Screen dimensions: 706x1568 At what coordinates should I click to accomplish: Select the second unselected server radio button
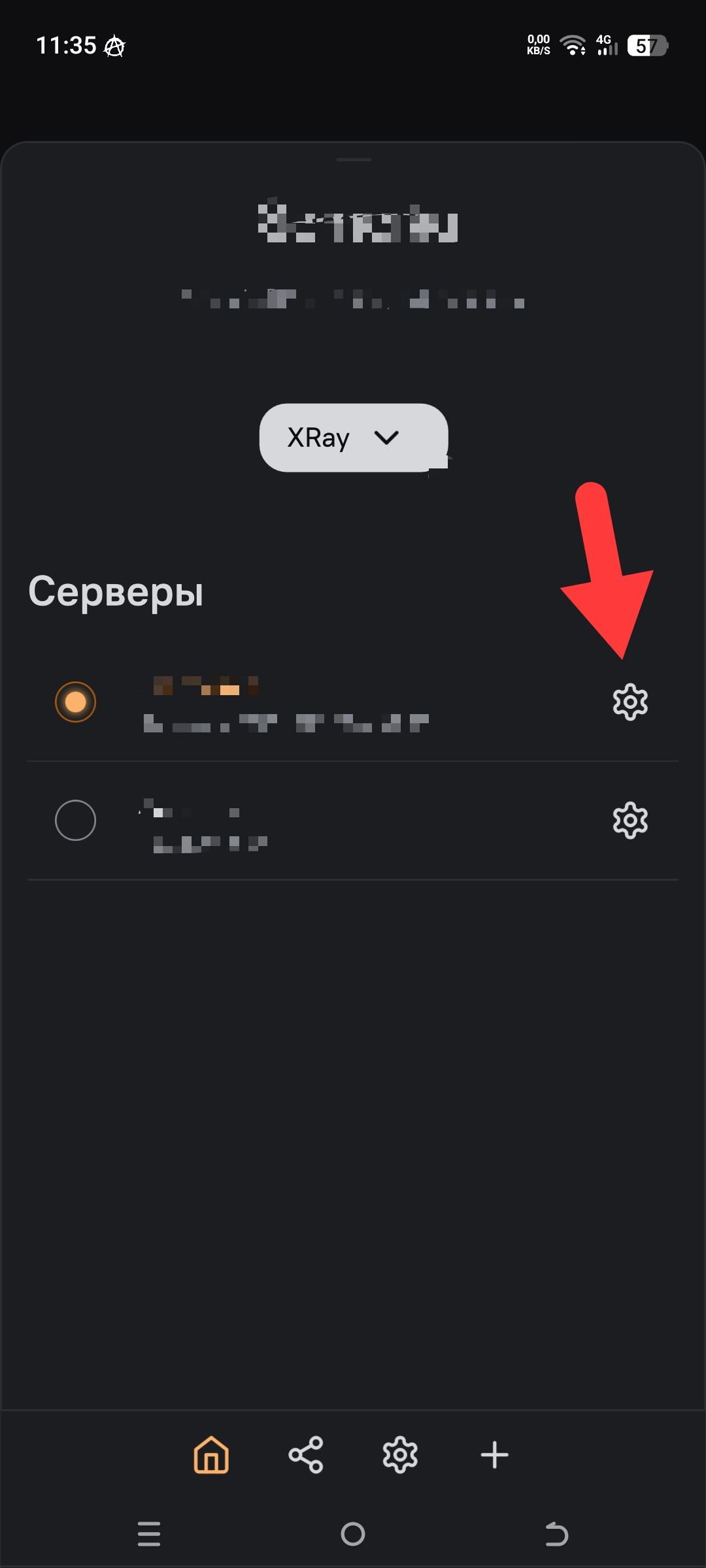click(76, 821)
